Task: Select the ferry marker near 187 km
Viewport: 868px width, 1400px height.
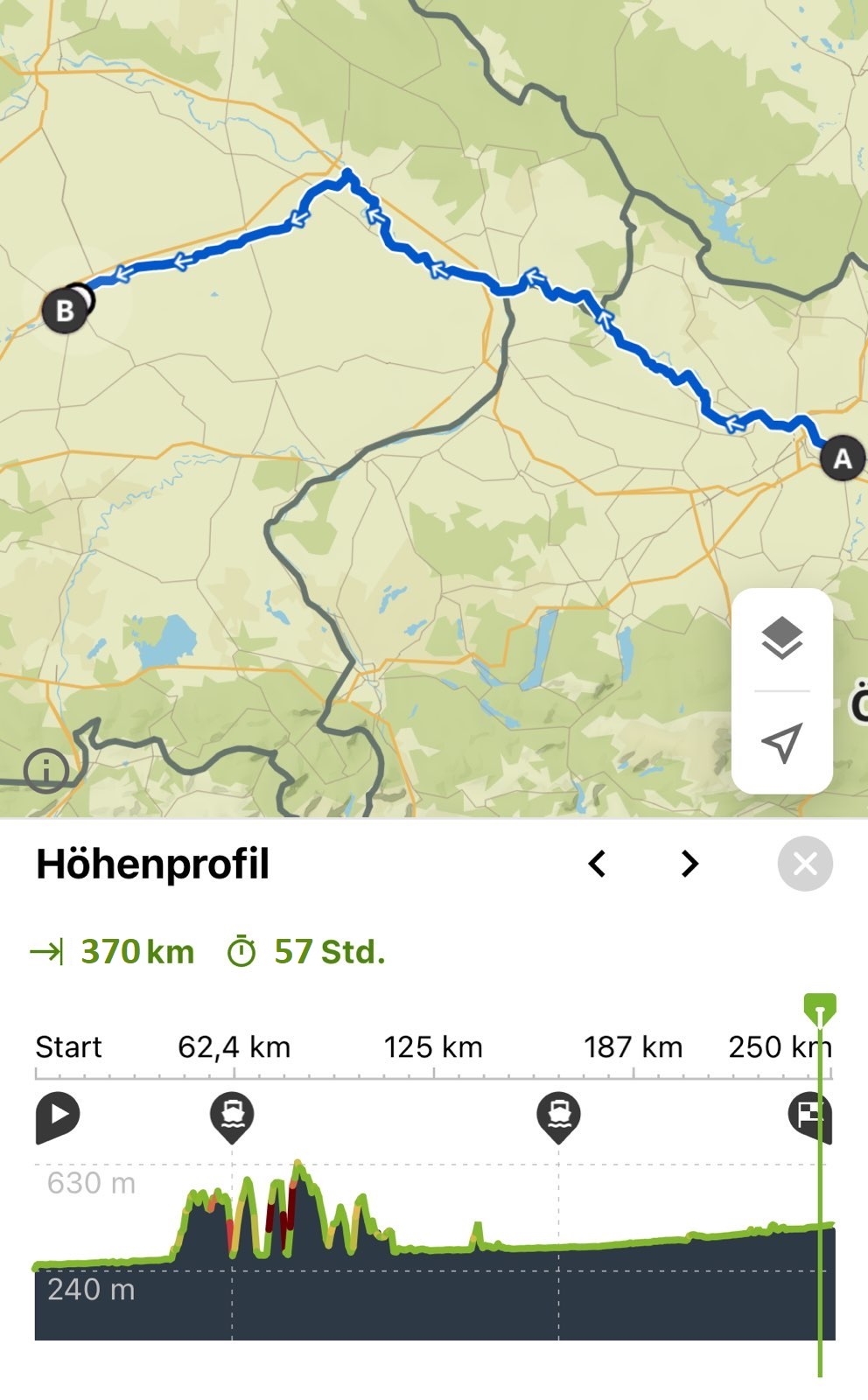Action: [558, 1116]
